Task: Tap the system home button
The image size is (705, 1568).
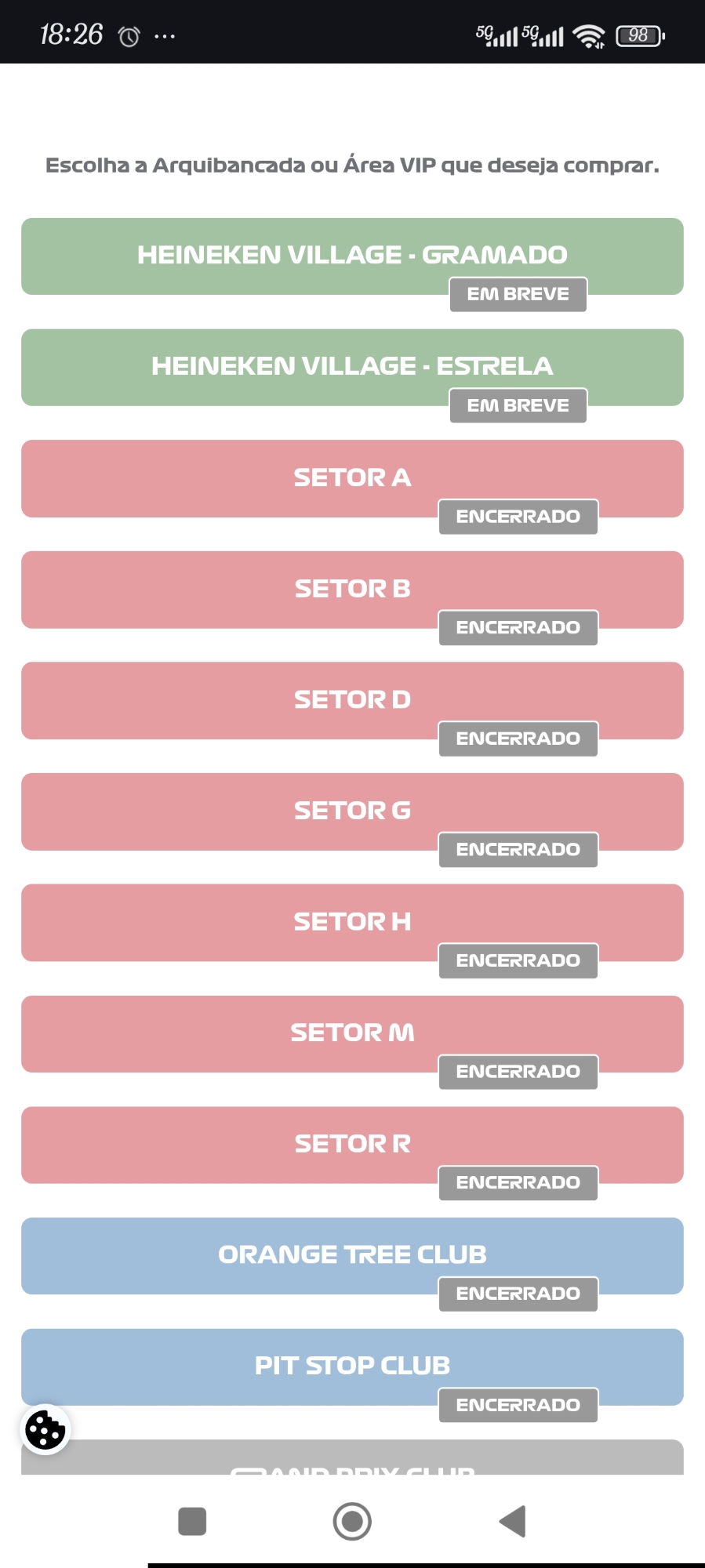Action: pos(352,1522)
